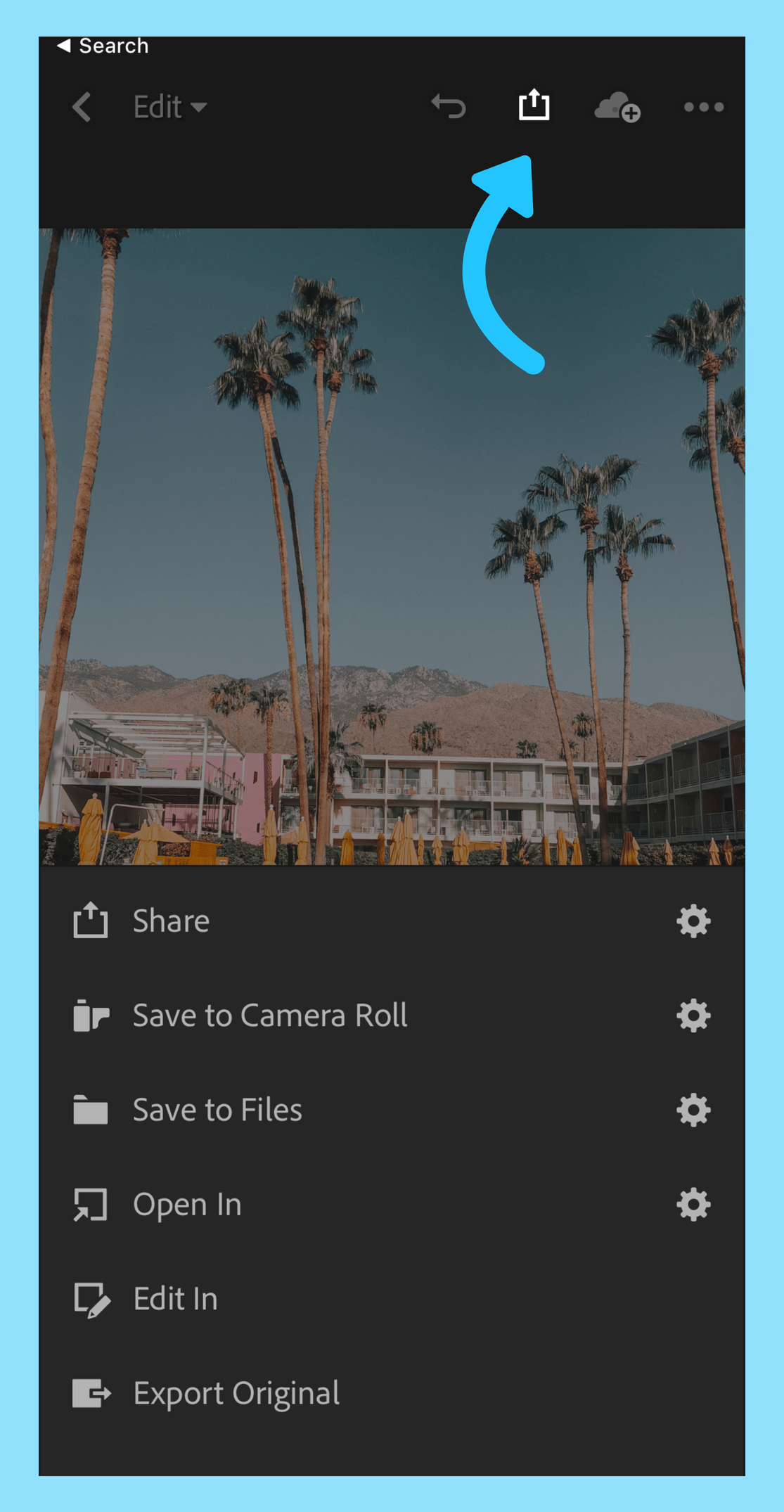The image size is (784, 1512).
Task: Select Edit In option
Action: pyautogui.click(x=175, y=1299)
